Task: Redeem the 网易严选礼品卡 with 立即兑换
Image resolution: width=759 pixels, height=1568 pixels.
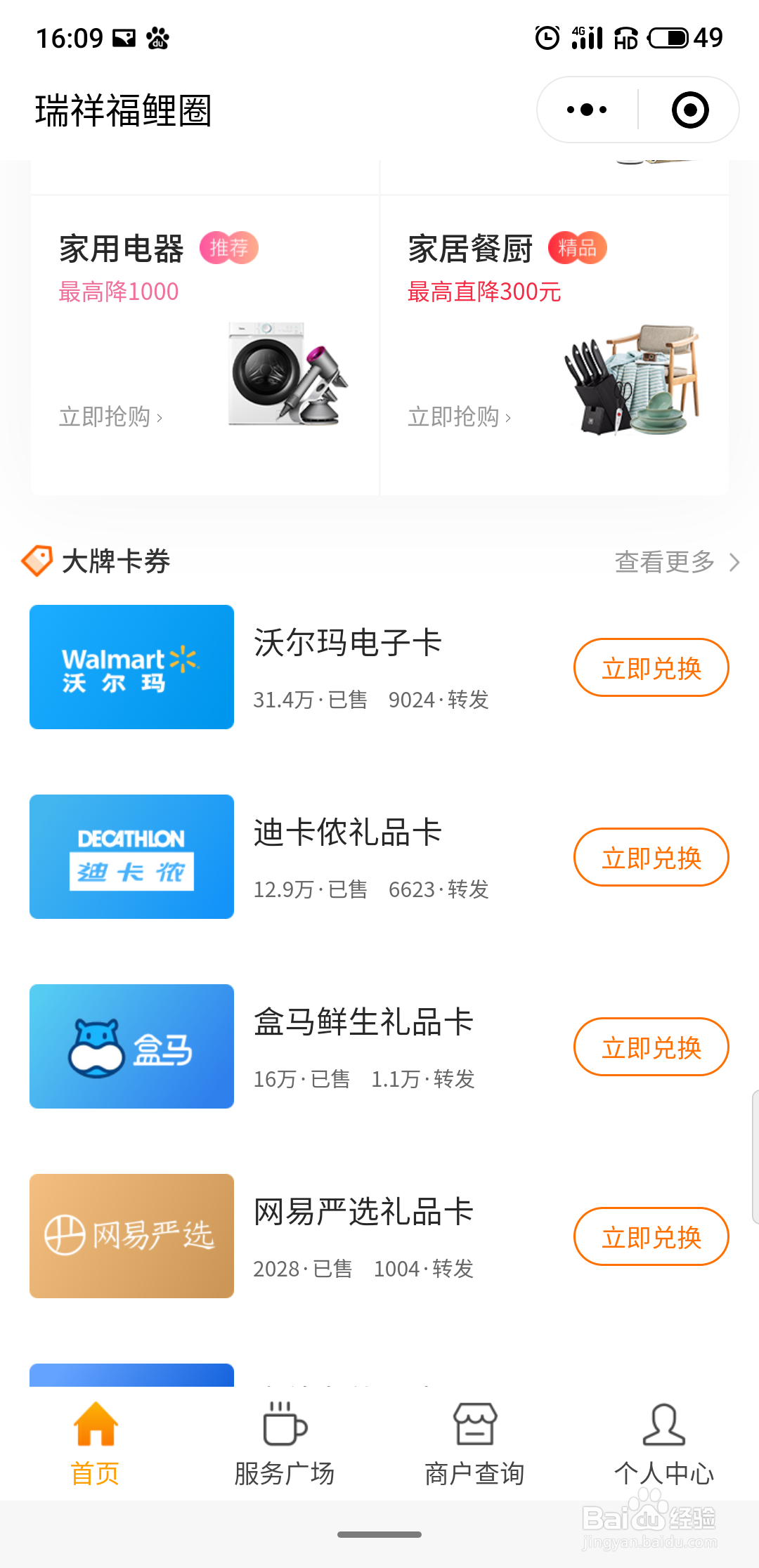Action: [650, 1236]
